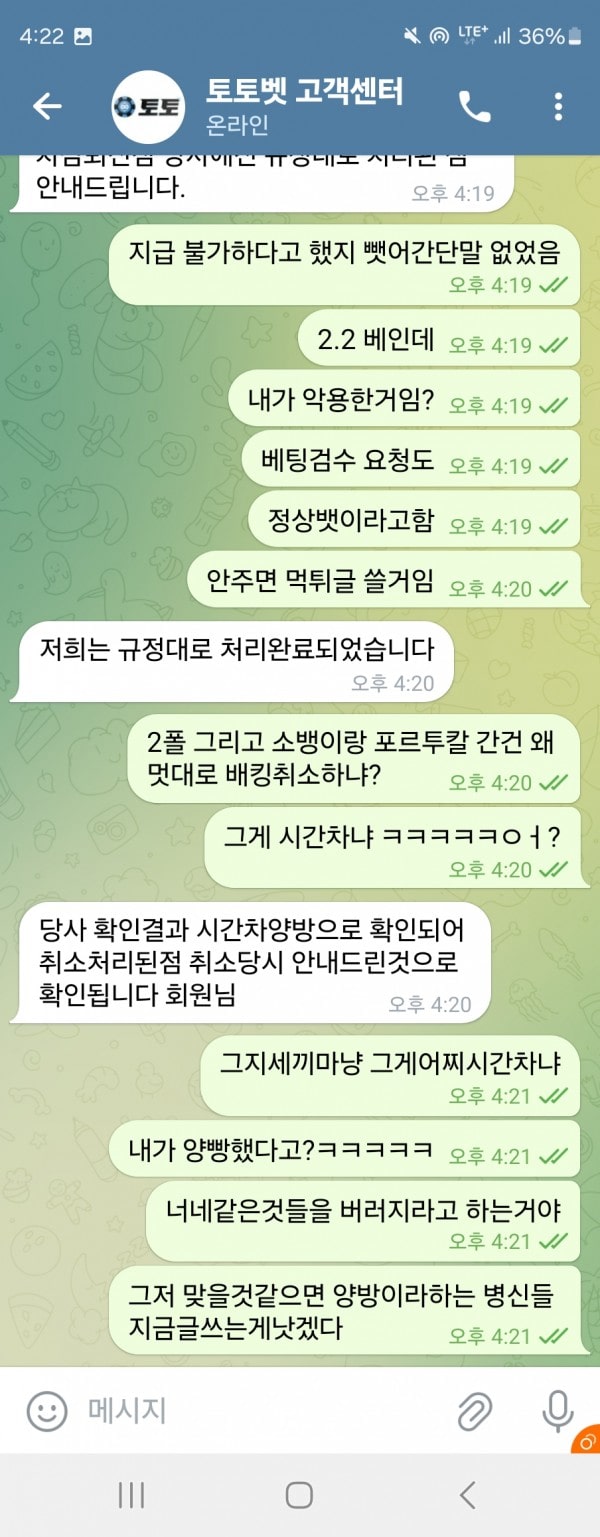Start a voice call with 토토벳 고객센터
The image size is (600, 1537).
tap(474, 106)
